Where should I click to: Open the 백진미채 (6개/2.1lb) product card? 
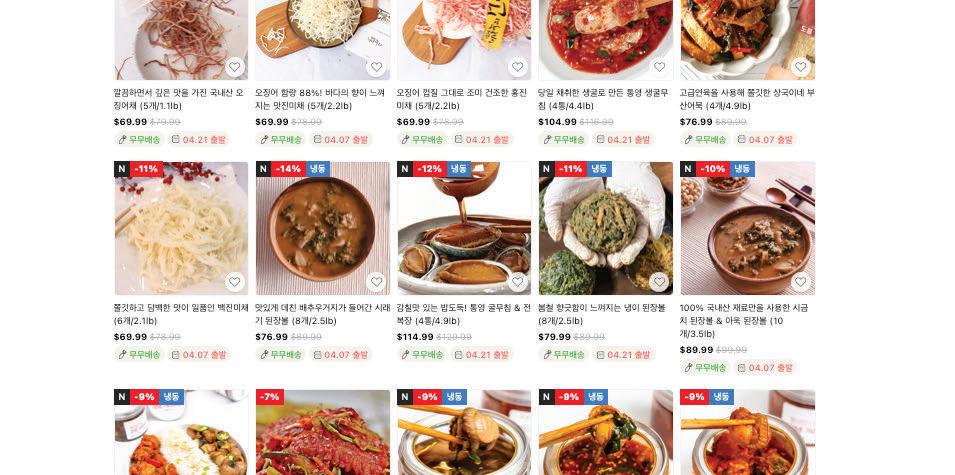click(181, 228)
